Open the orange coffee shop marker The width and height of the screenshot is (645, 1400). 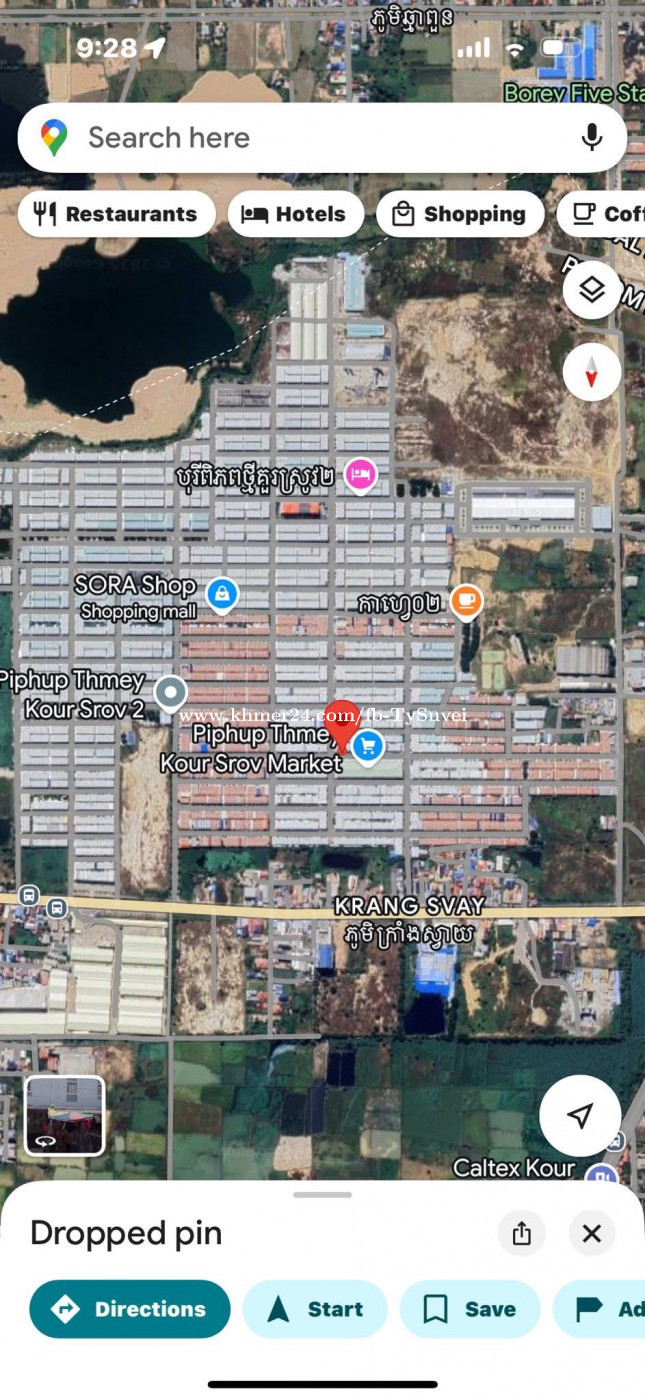[x=465, y=601]
